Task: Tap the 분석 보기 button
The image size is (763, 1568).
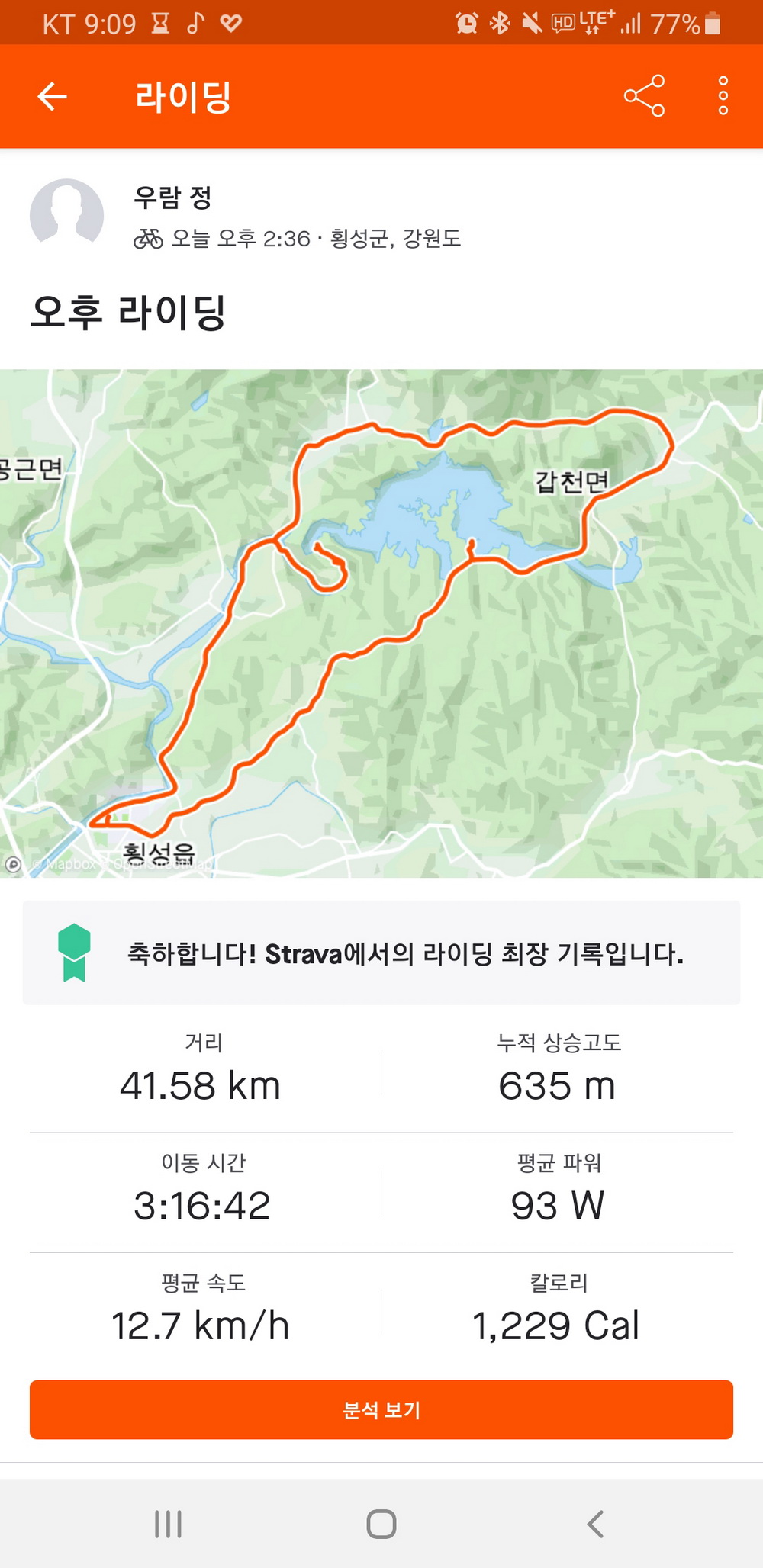Action: pyautogui.click(x=381, y=1409)
